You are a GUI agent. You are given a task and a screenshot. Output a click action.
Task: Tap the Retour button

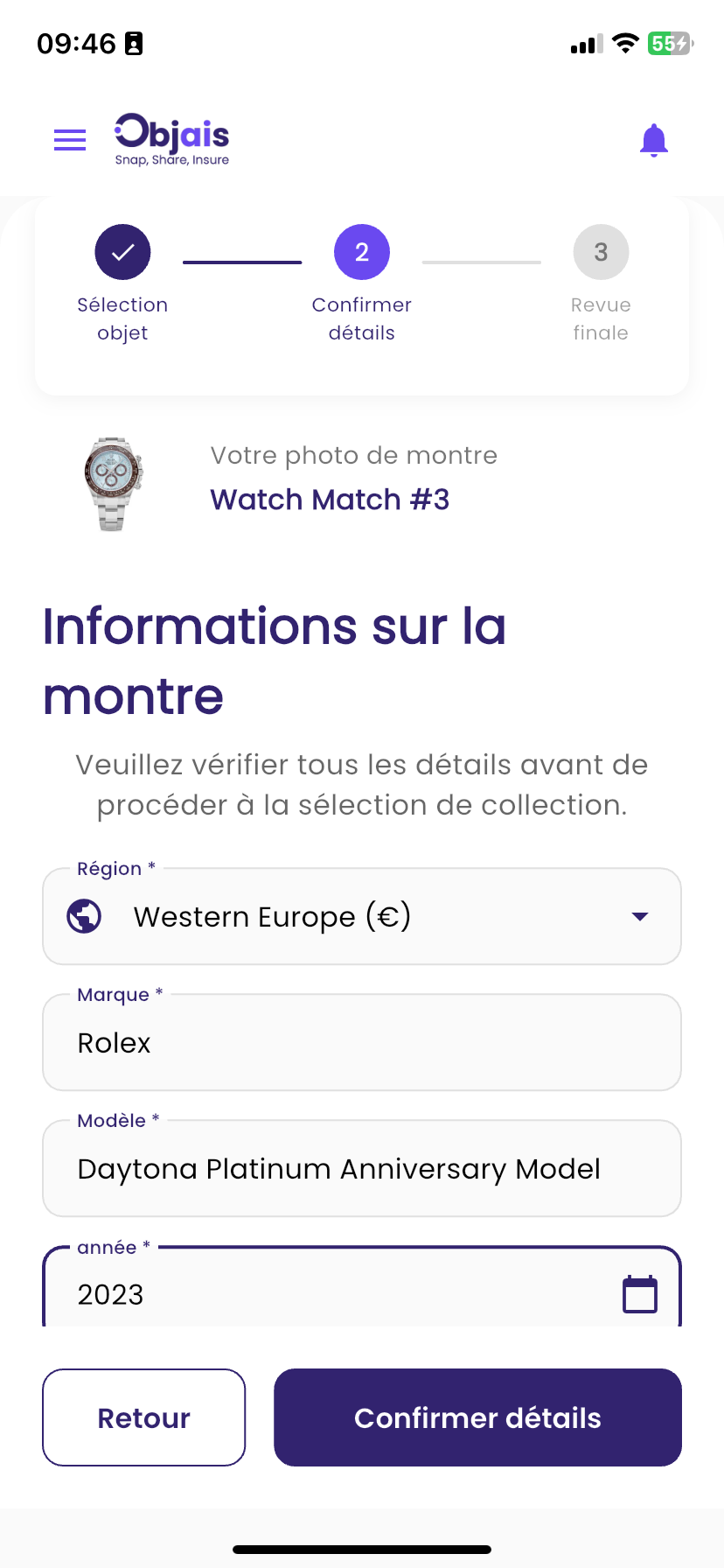tap(144, 1417)
